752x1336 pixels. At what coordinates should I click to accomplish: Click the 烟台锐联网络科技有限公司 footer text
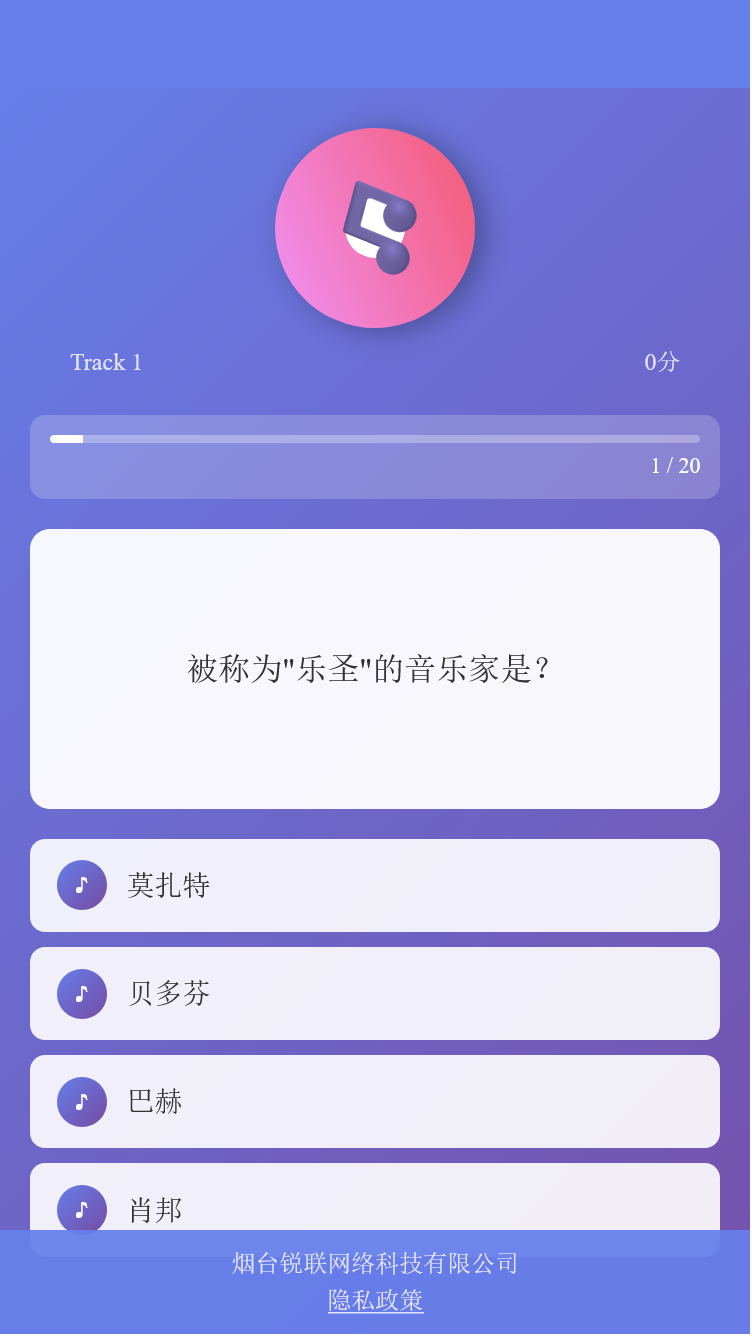[375, 1263]
